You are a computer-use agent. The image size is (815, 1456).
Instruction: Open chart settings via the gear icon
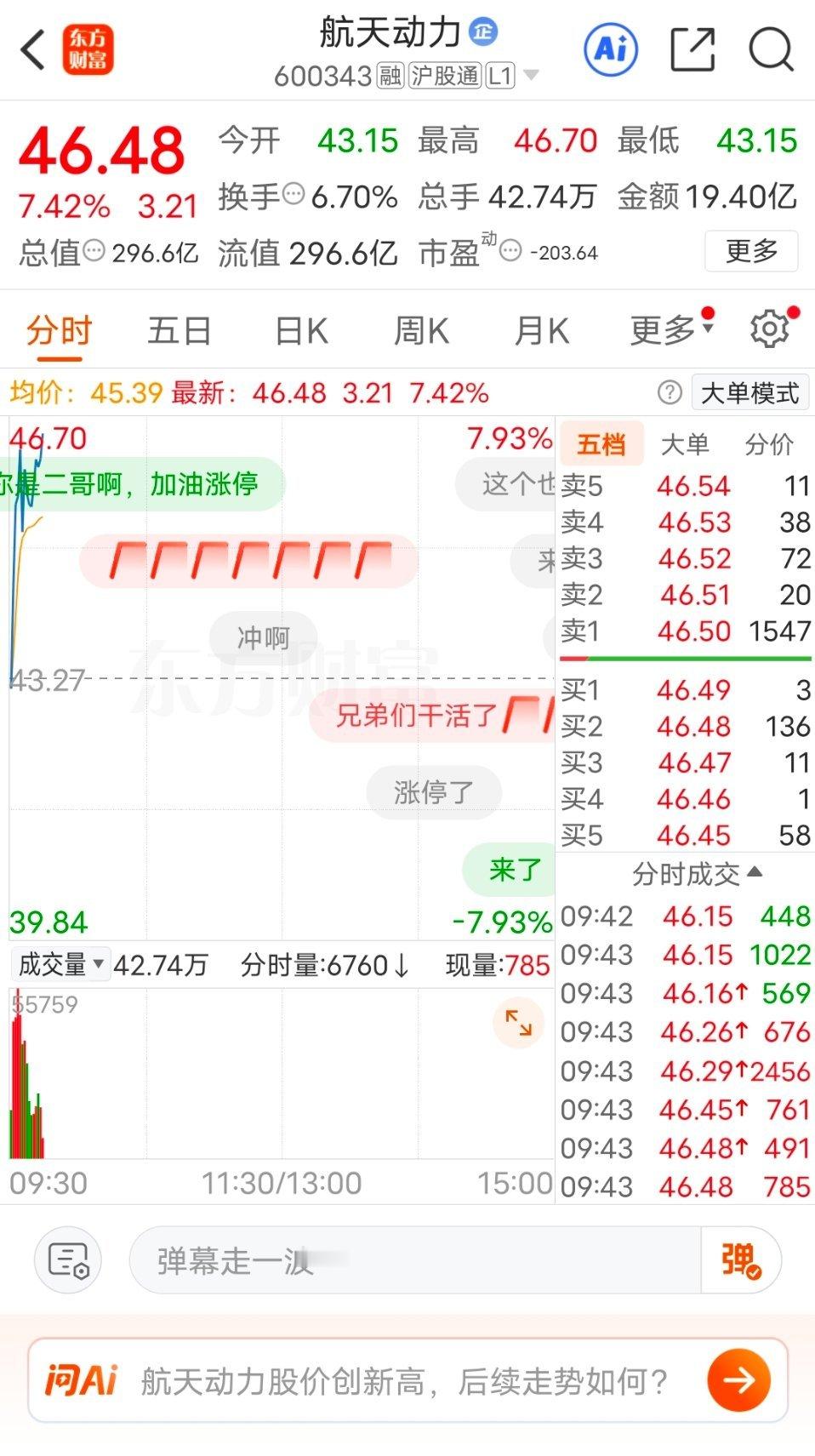point(771,329)
